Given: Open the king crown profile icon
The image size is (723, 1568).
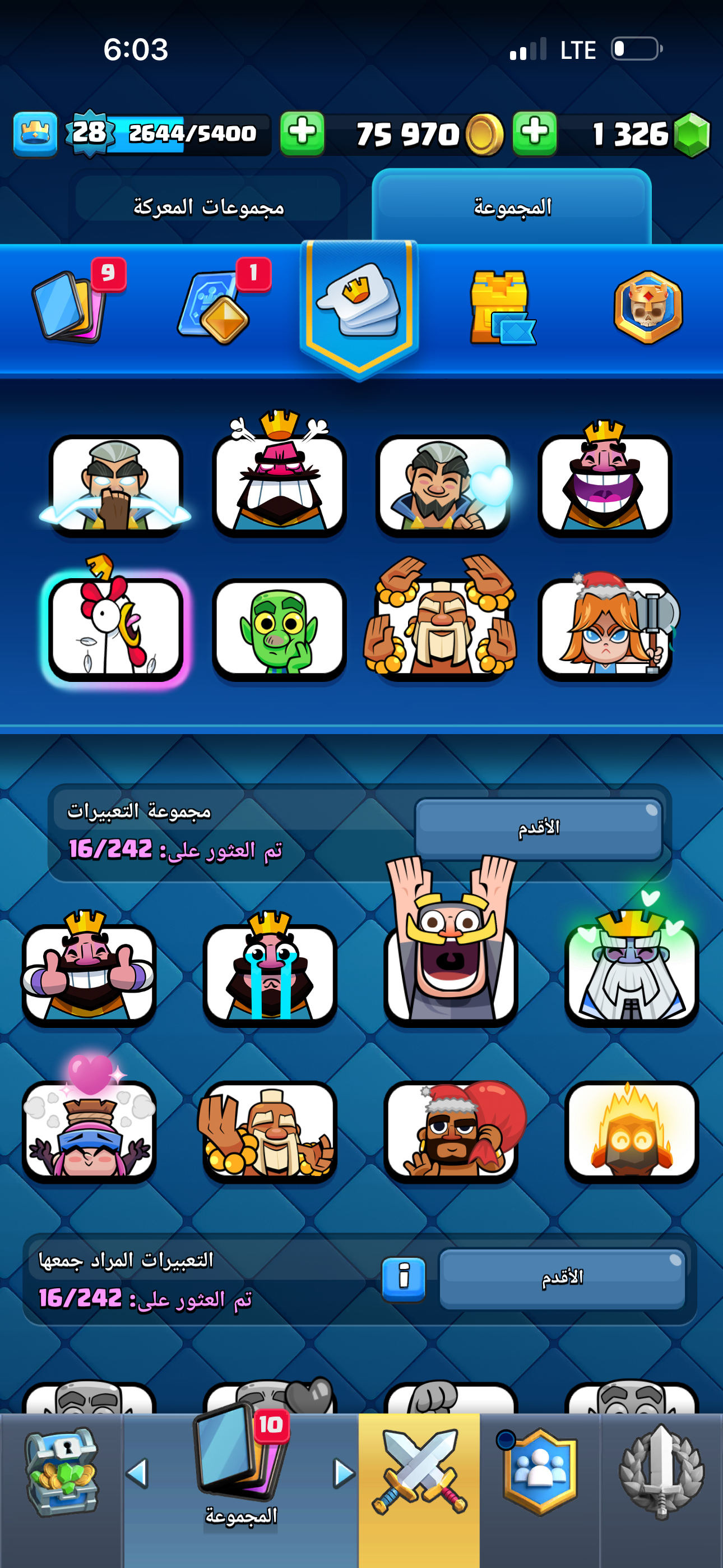Looking at the screenshot, I should tap(35, 133).
